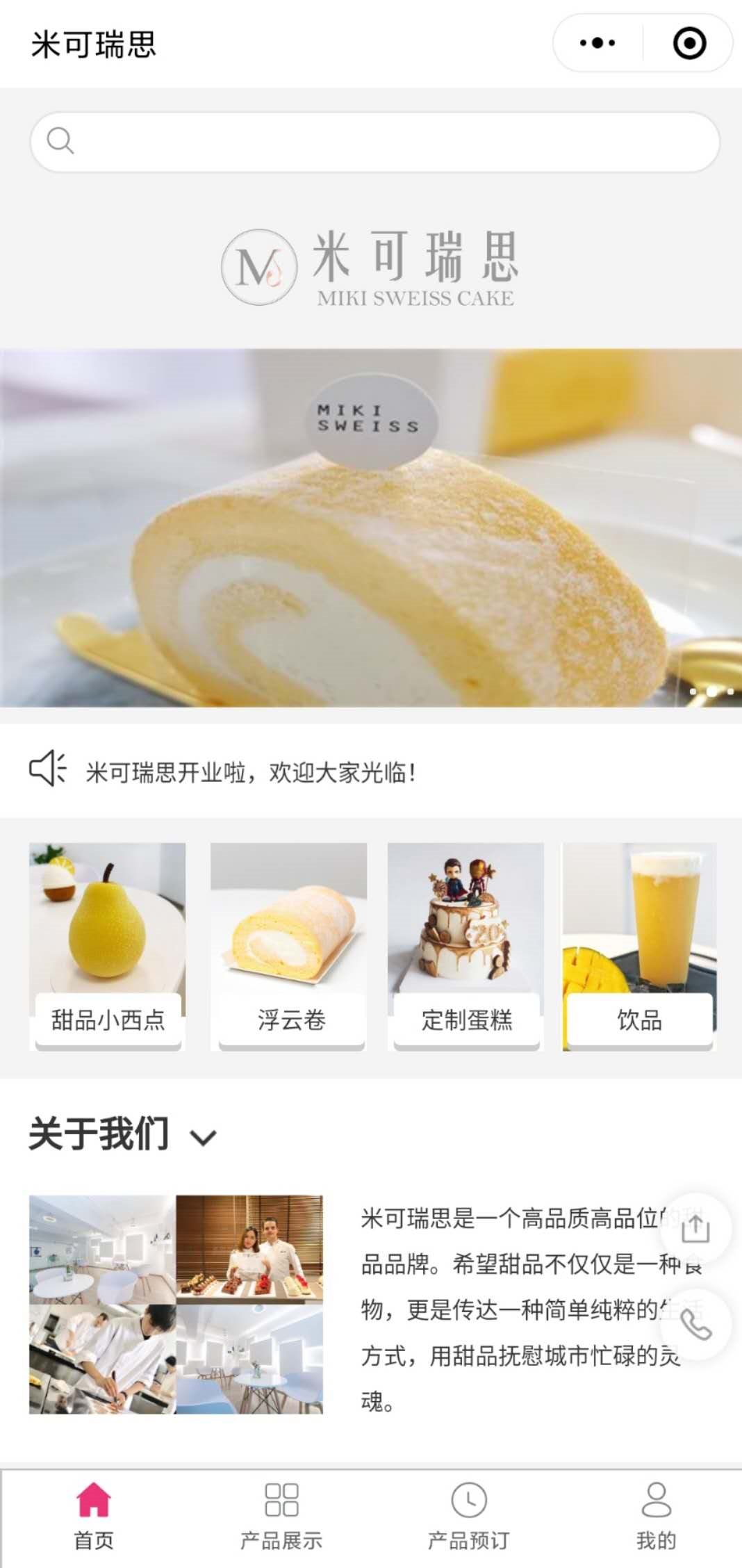Open the mini program more options menu

click(597, 43)
